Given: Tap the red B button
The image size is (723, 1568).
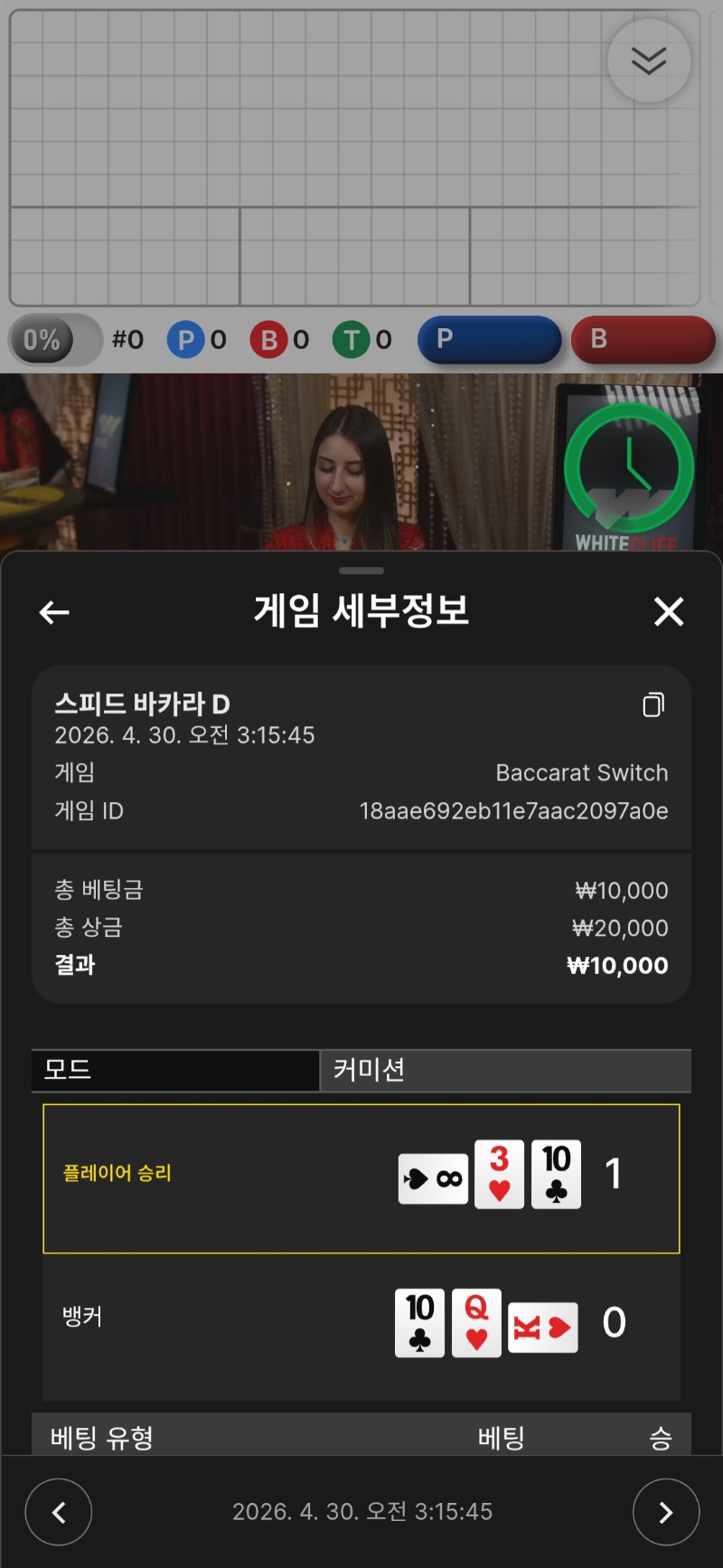Looking at the screenshot, I should (x=643, y=340).
